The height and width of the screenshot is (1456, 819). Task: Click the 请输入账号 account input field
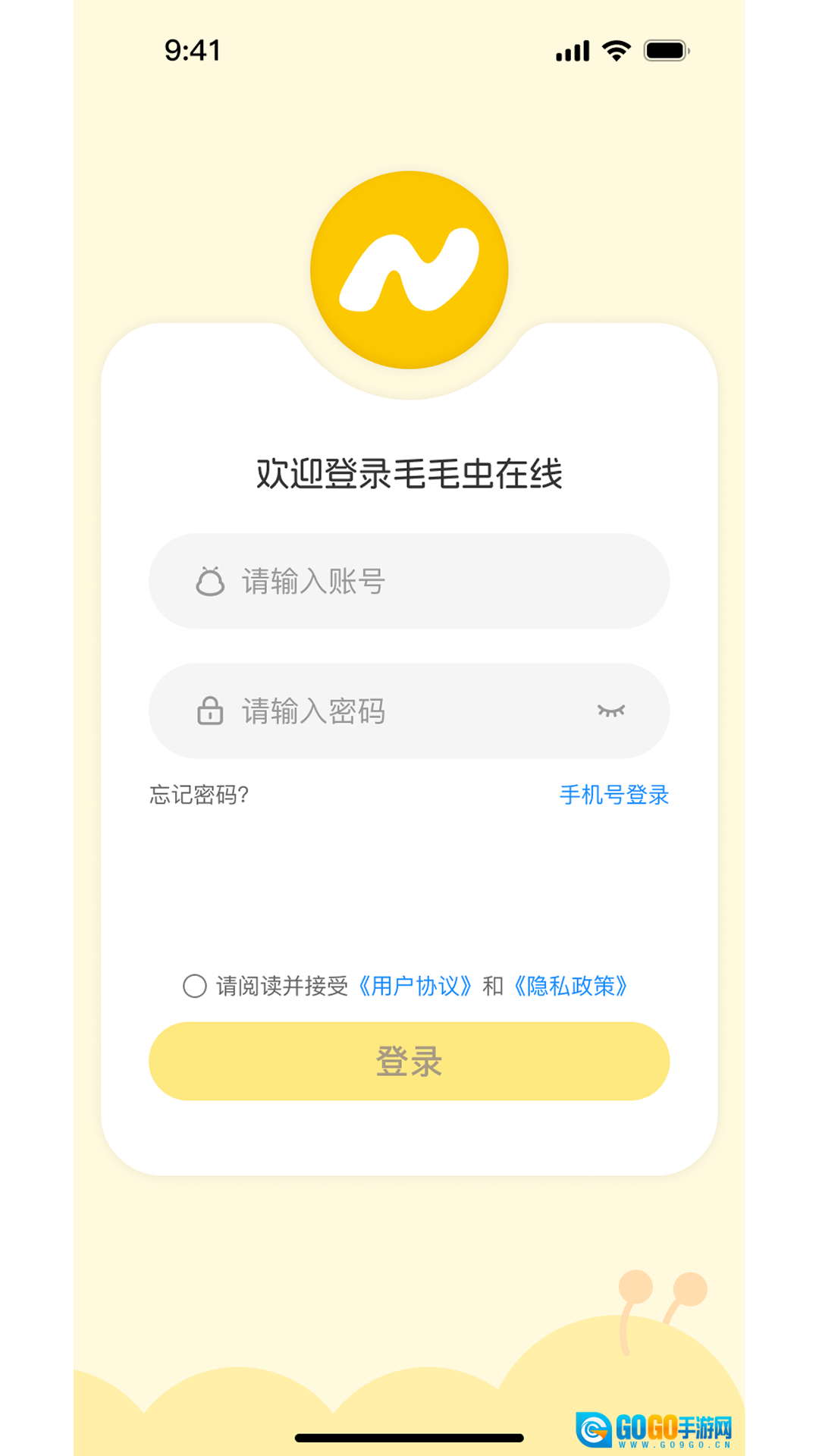click(x=409, y=581)
